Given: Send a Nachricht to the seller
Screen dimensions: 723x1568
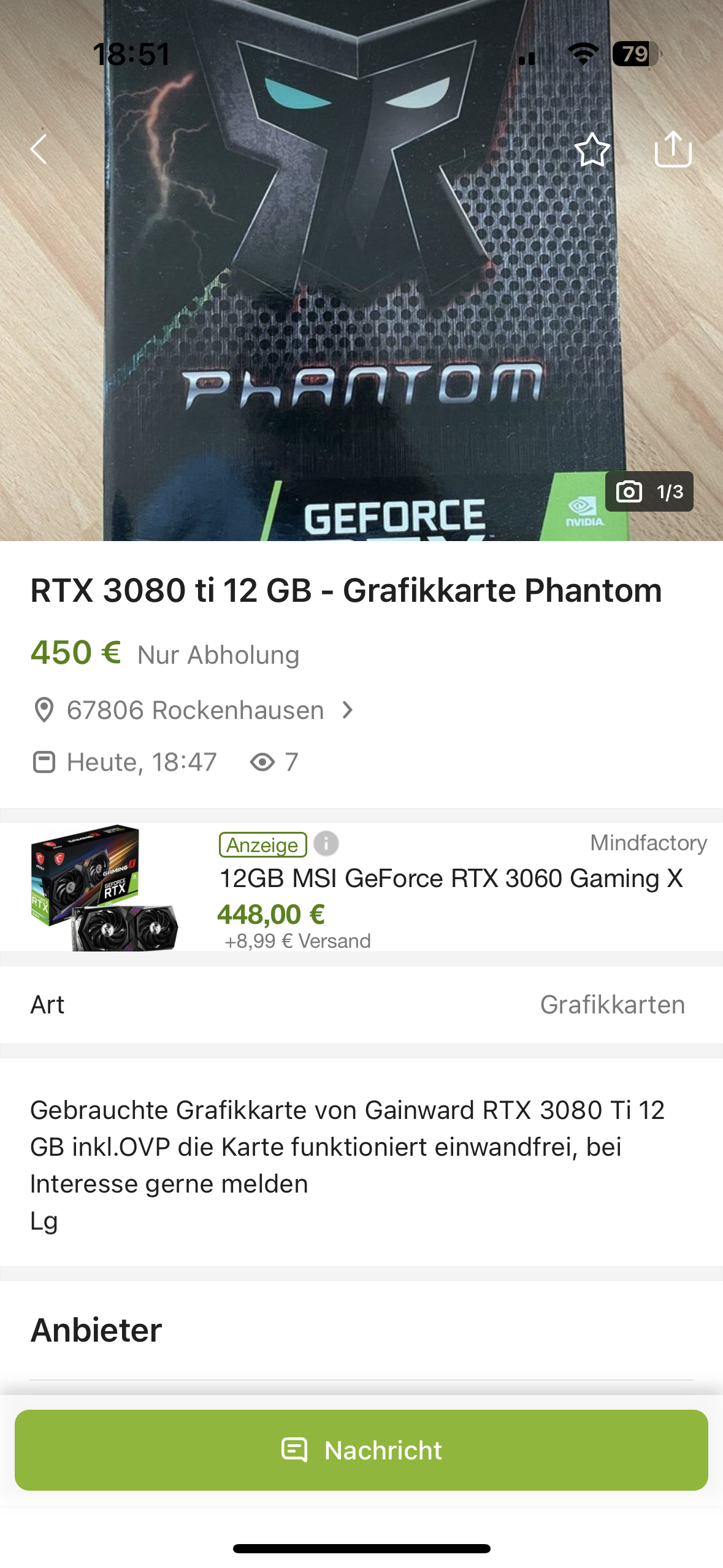Looking at the screenshot, I should point(361,1450).
